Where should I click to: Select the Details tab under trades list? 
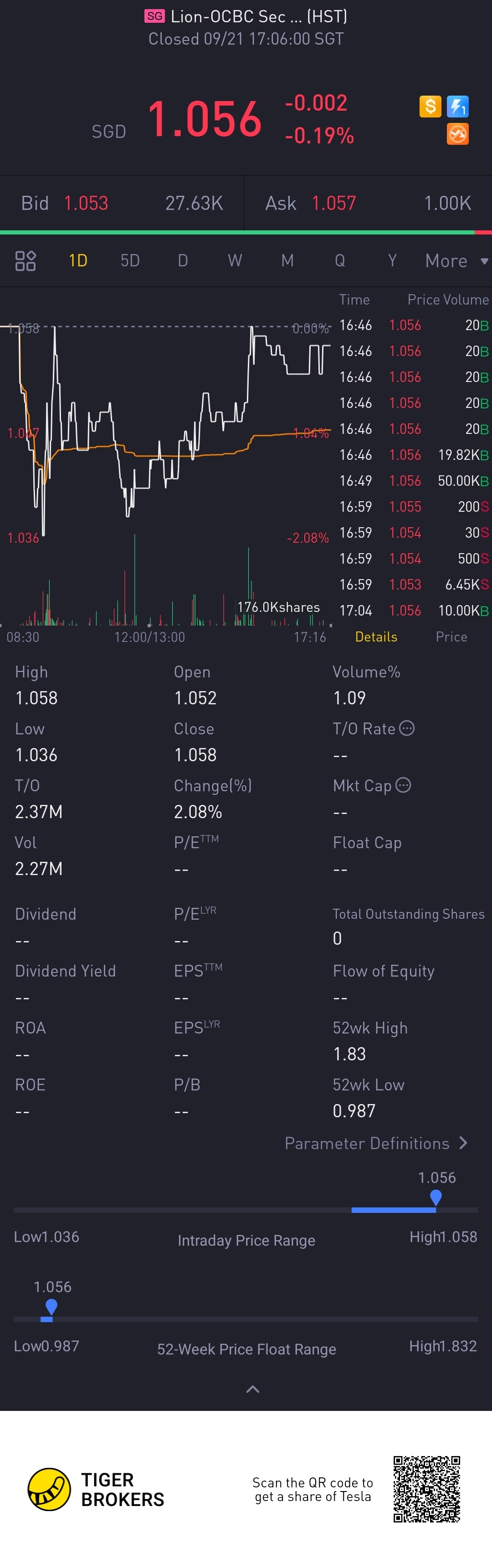pos(376,636)
